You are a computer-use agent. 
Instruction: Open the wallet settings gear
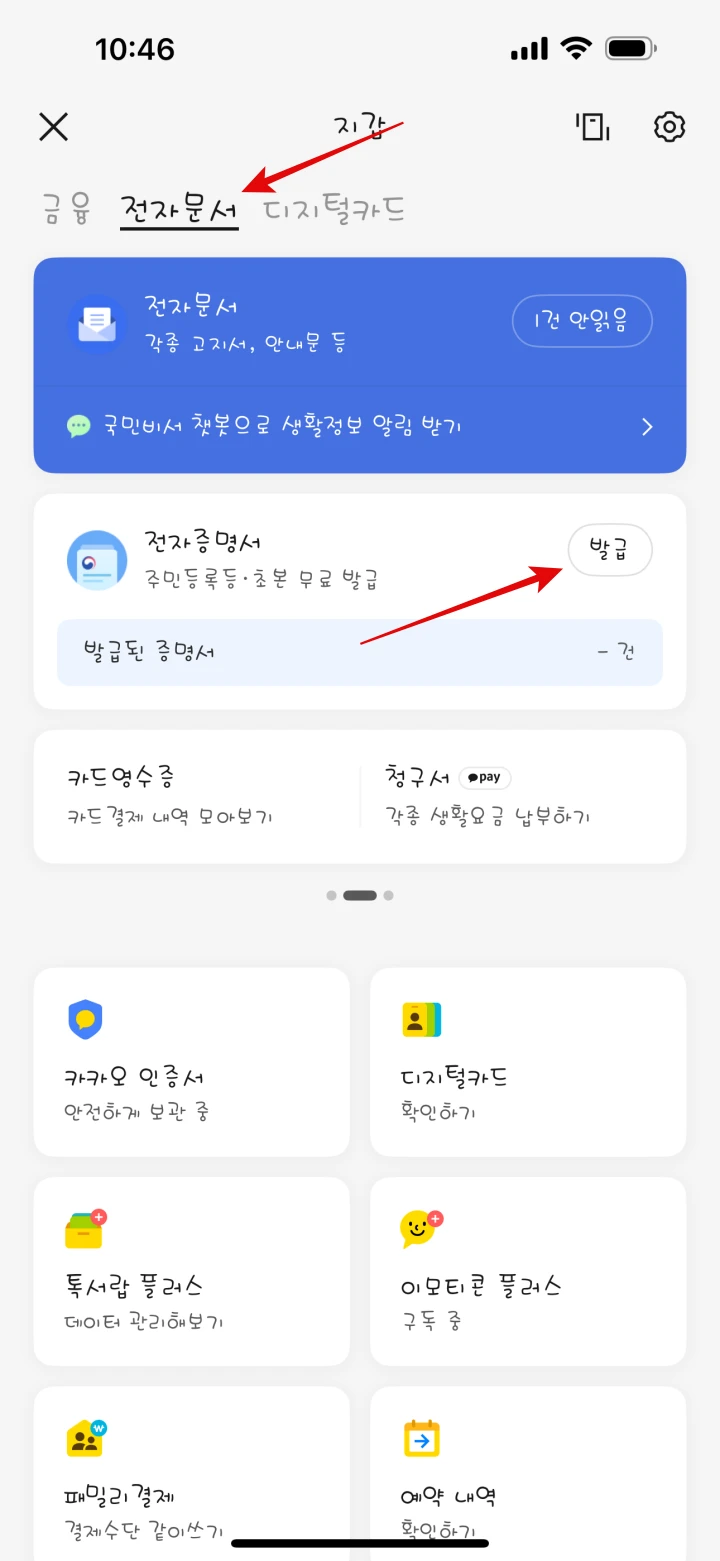pos(668,127)
